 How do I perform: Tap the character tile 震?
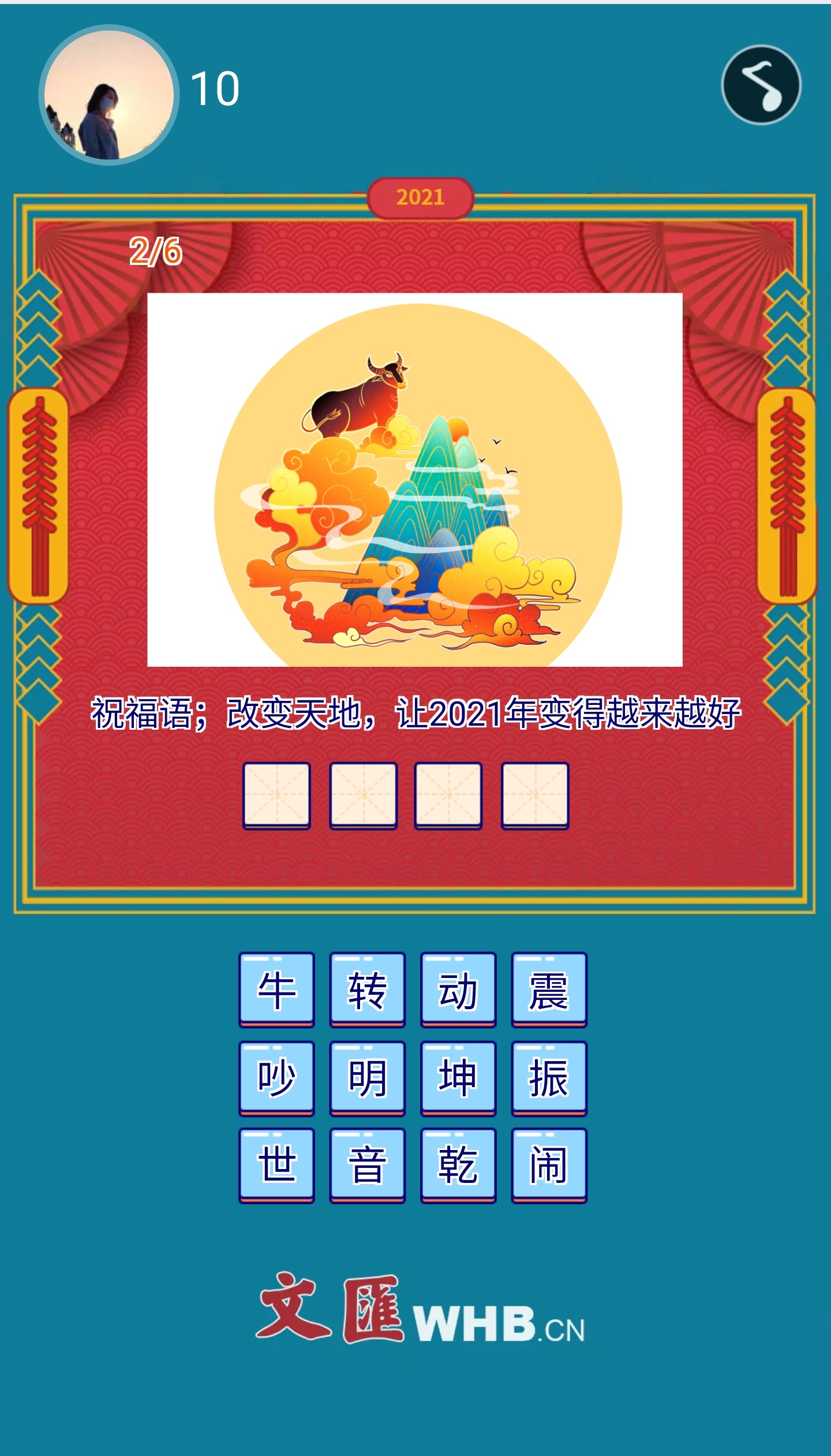click(549, 990)
